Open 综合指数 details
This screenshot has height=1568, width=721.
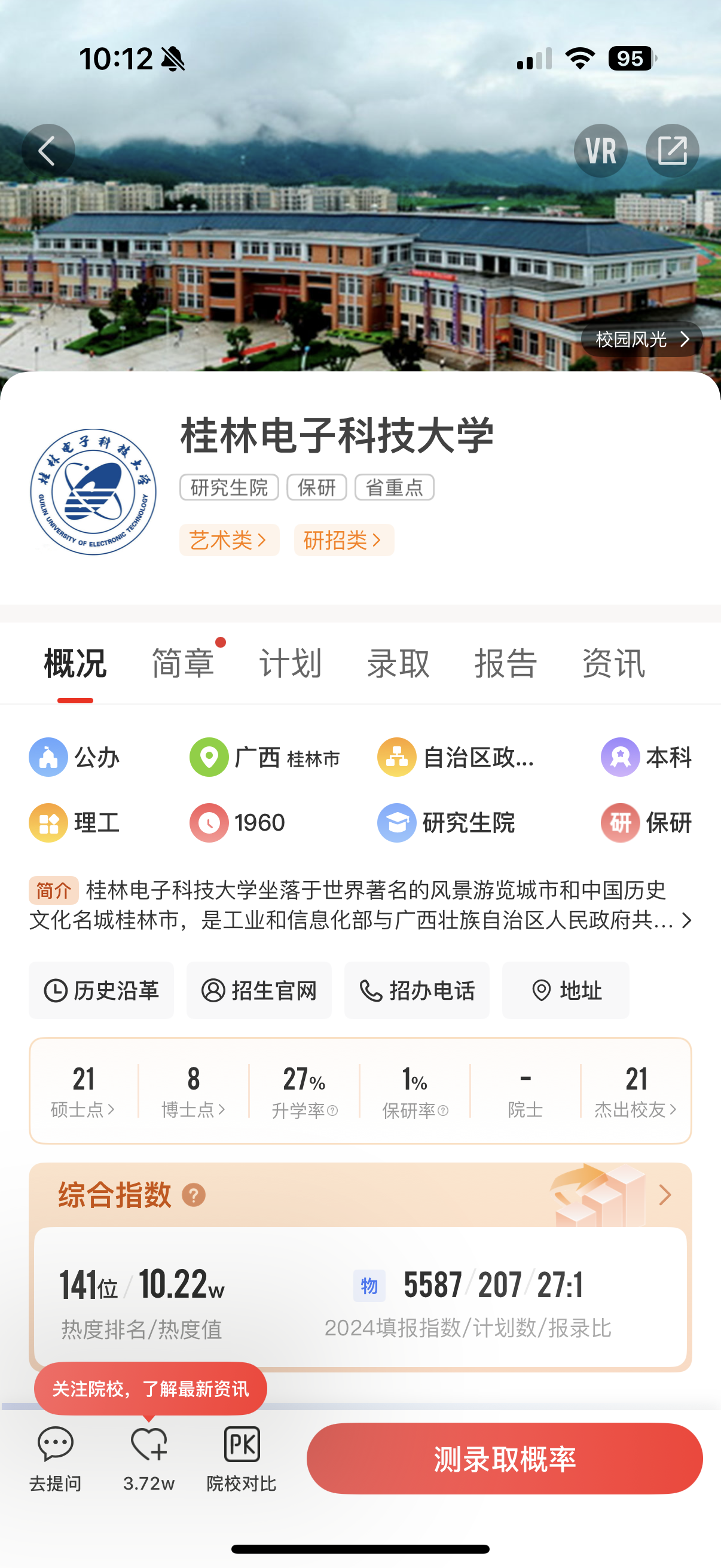tap(664, 1195)
